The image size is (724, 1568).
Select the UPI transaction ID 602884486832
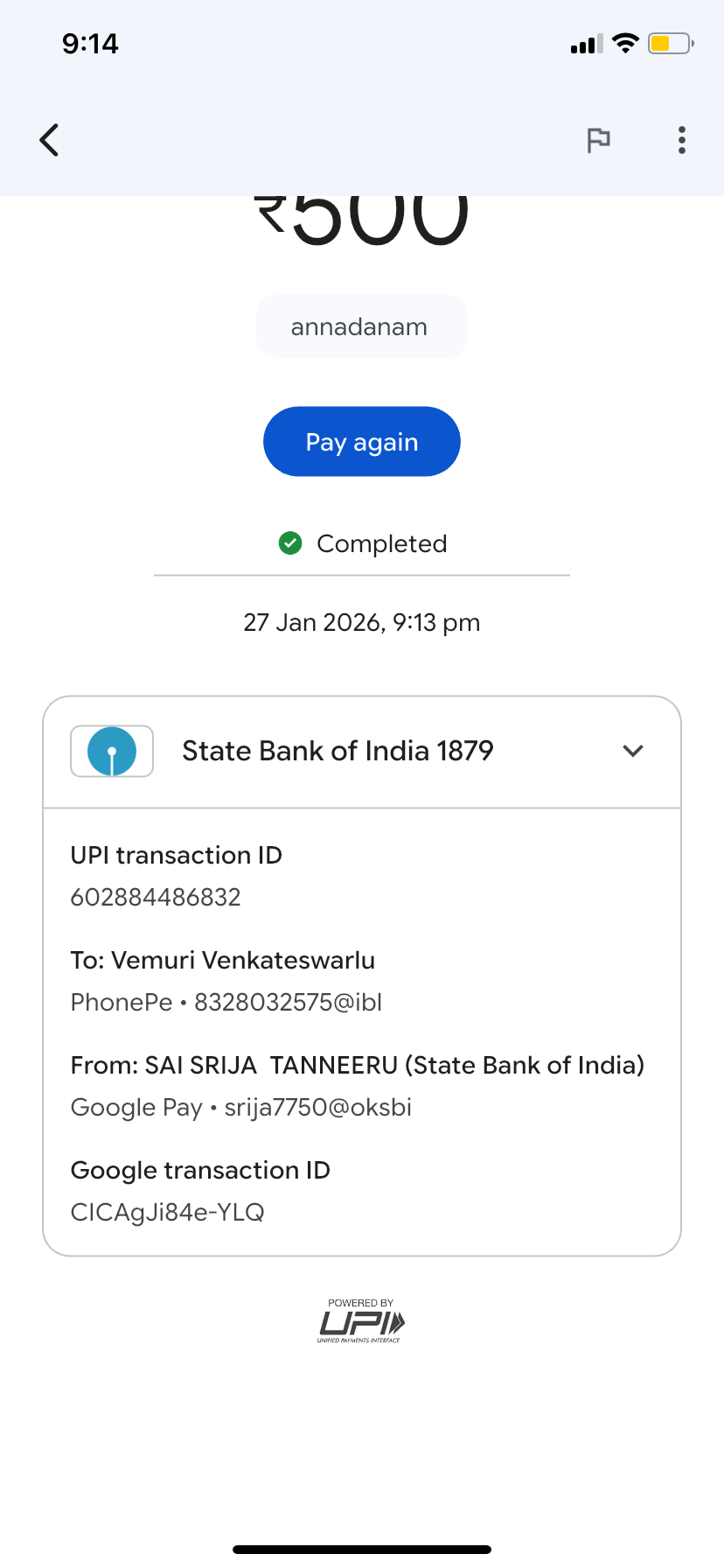click(x=155, y=896)
